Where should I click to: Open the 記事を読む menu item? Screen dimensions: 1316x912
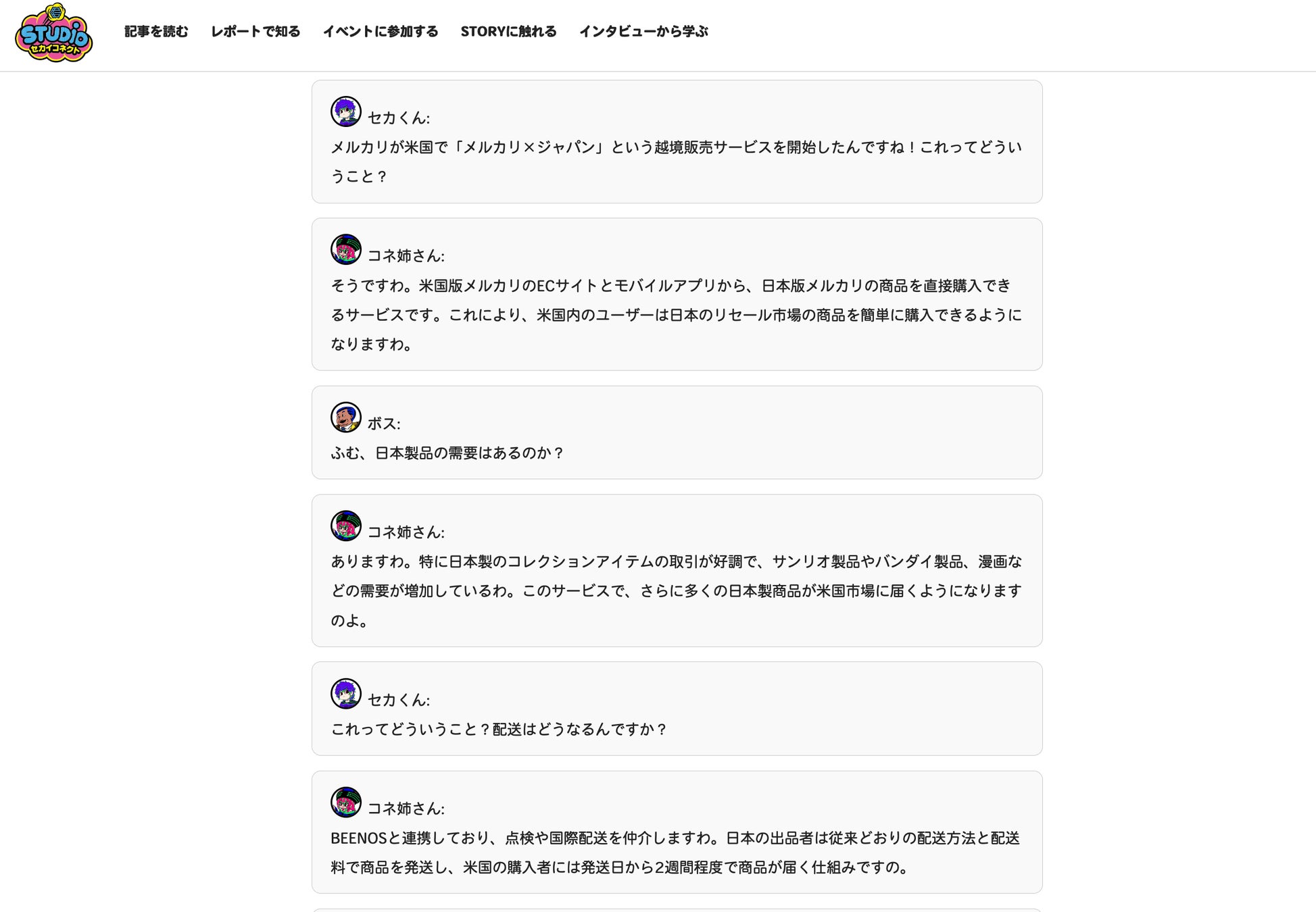pos(156,31)
